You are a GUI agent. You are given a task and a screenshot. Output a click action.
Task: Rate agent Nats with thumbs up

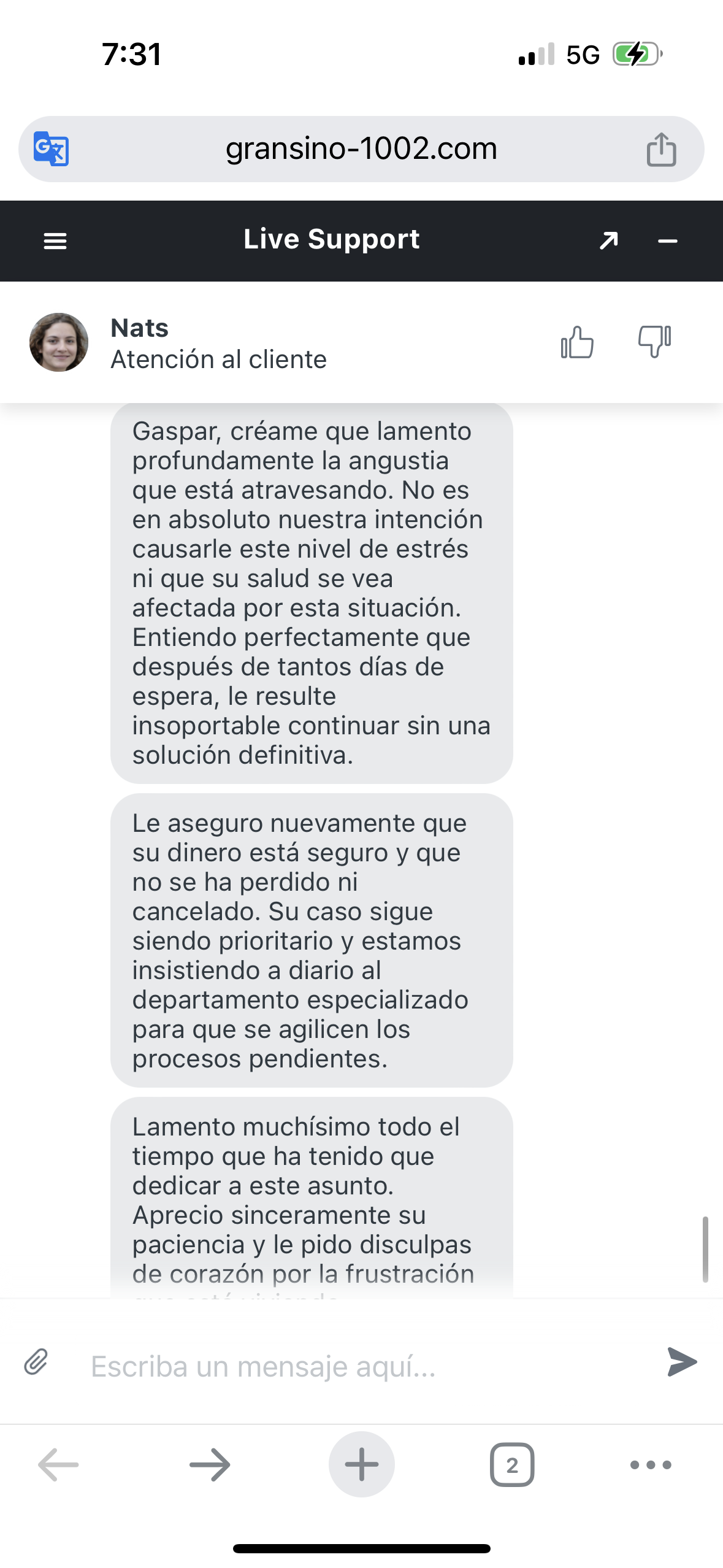coord(577,342)
